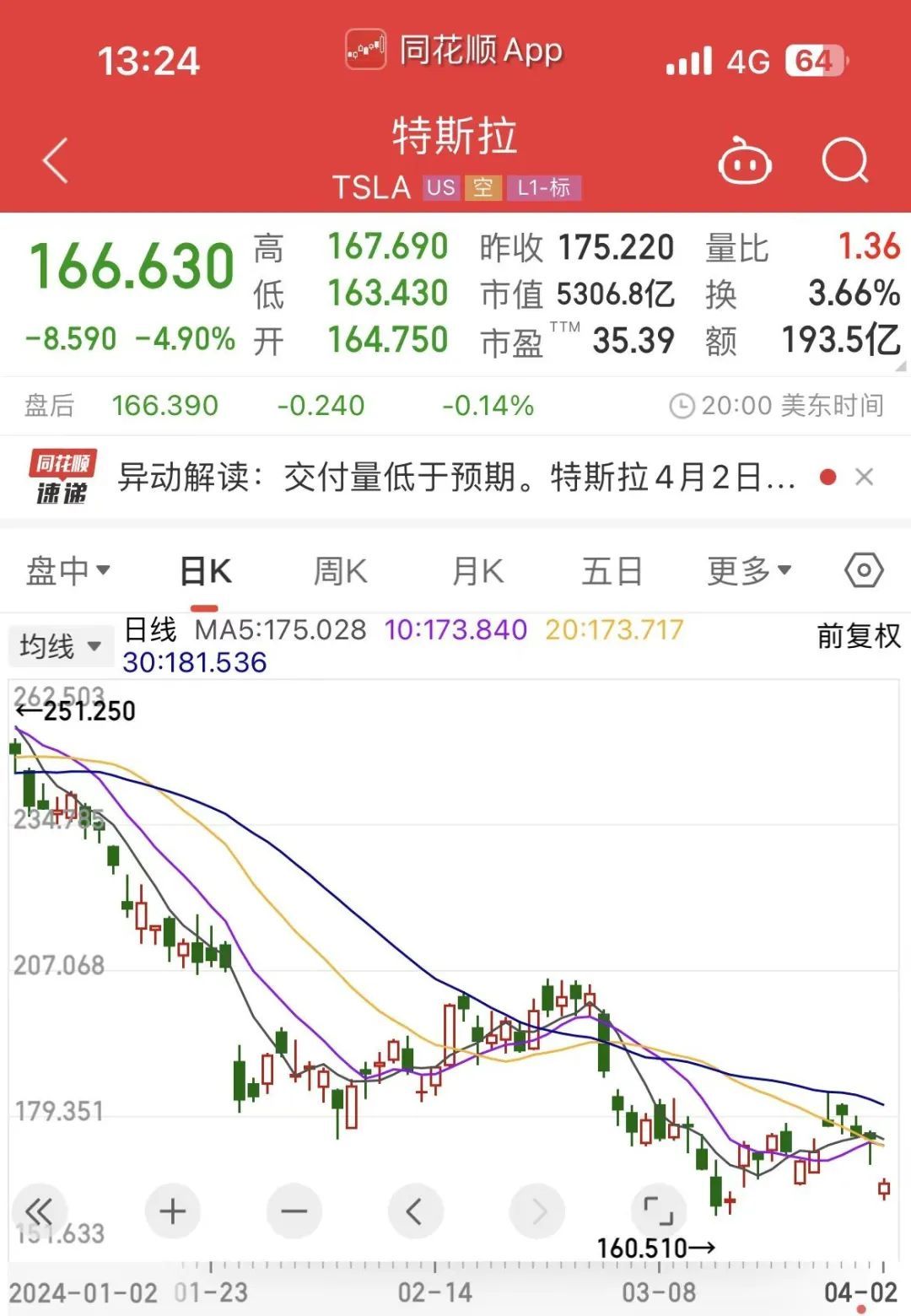Switch to the 月K chart tab
Screen dimensions: 911x1316
[x=477, y=571]
